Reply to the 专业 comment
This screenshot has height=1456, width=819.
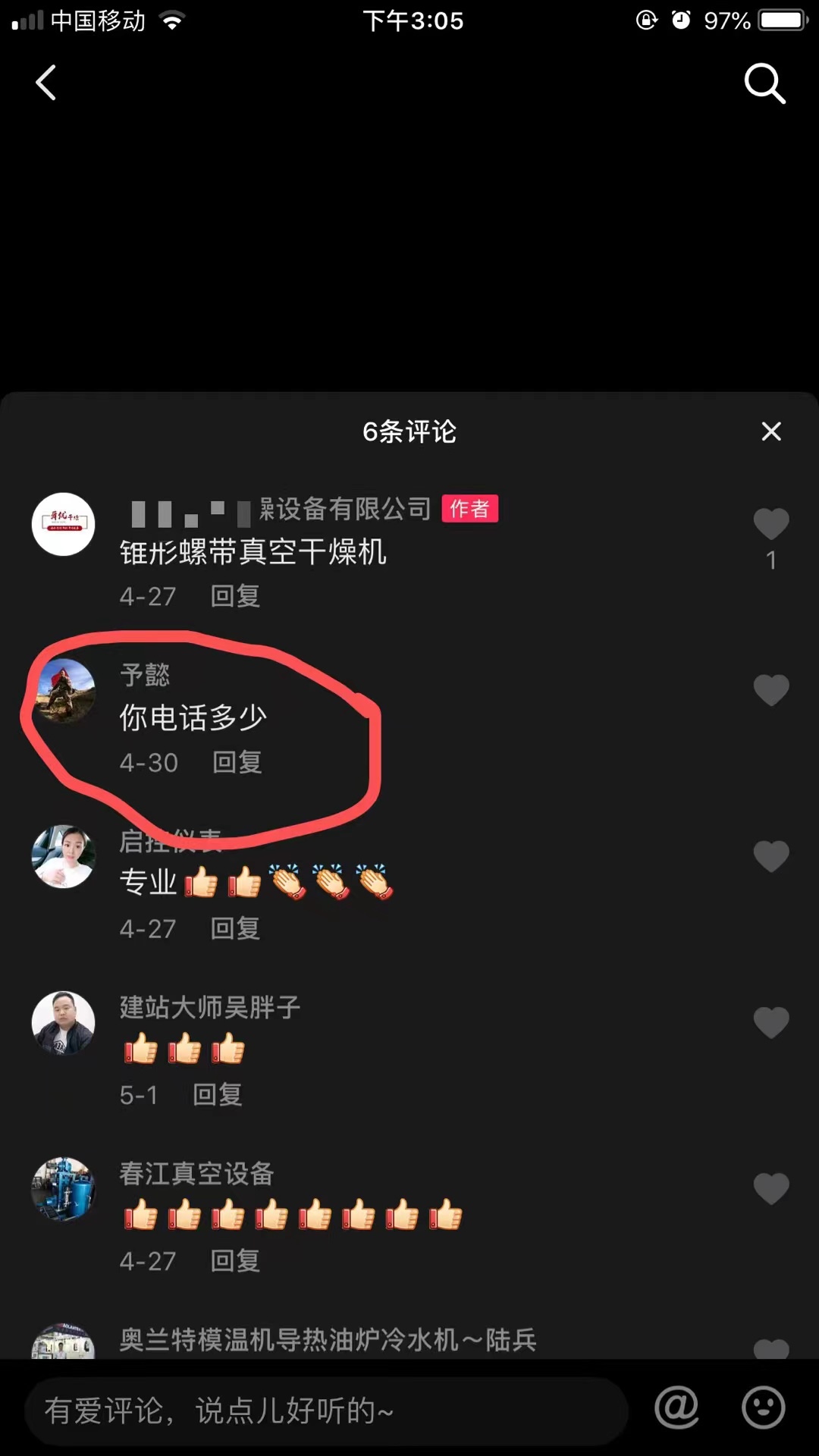(235, 928)
